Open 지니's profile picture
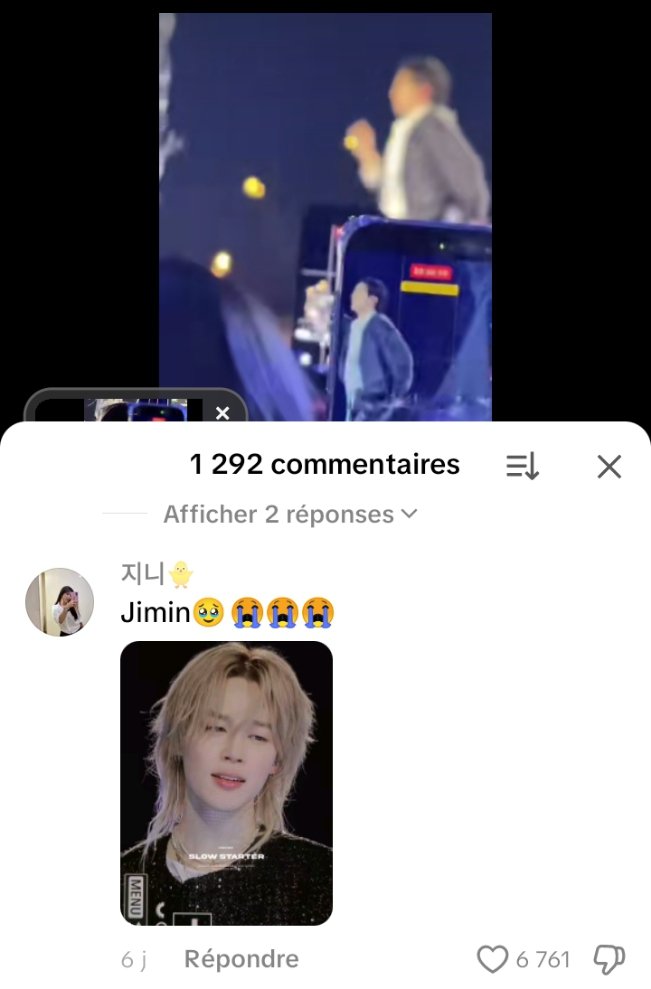 [59, 602]
